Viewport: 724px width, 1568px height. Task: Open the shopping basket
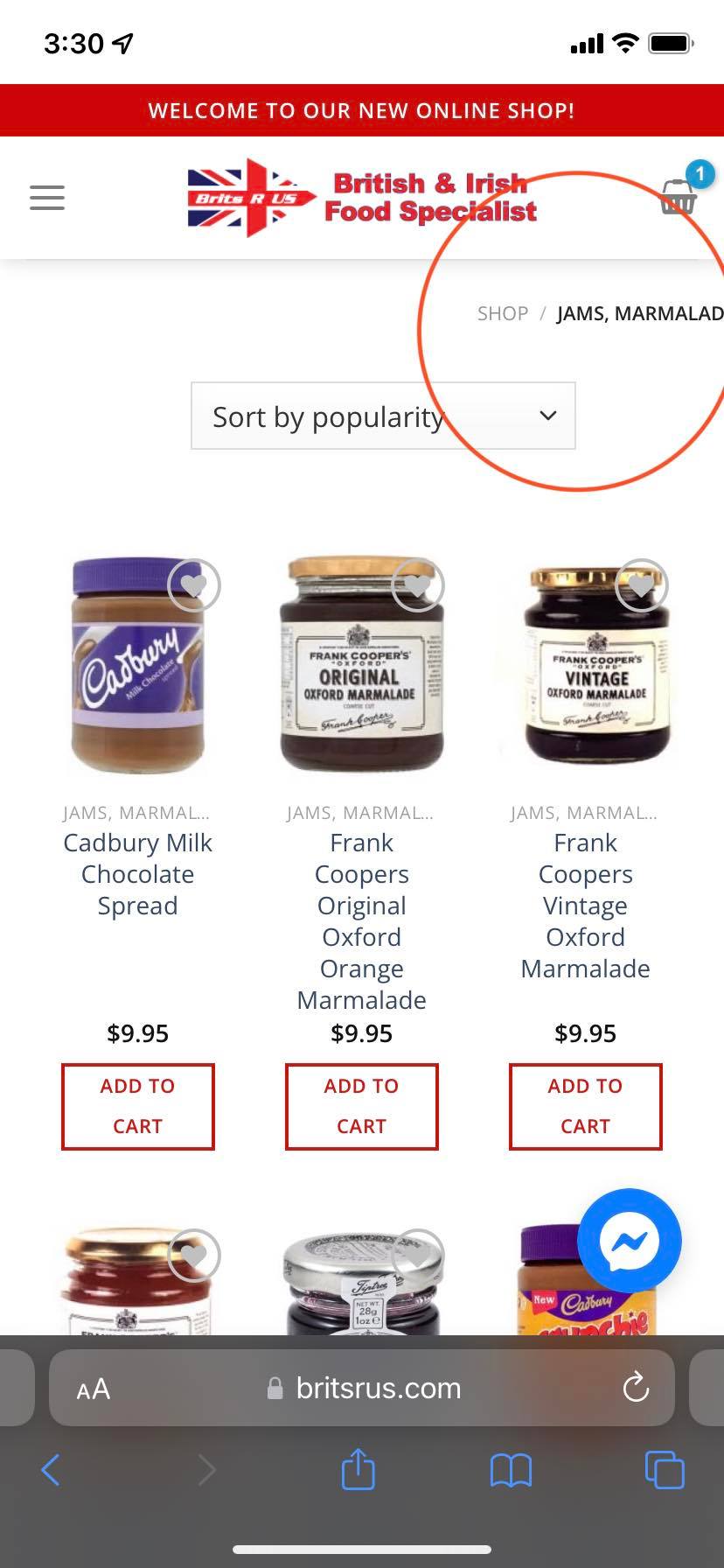coord(679,196)
